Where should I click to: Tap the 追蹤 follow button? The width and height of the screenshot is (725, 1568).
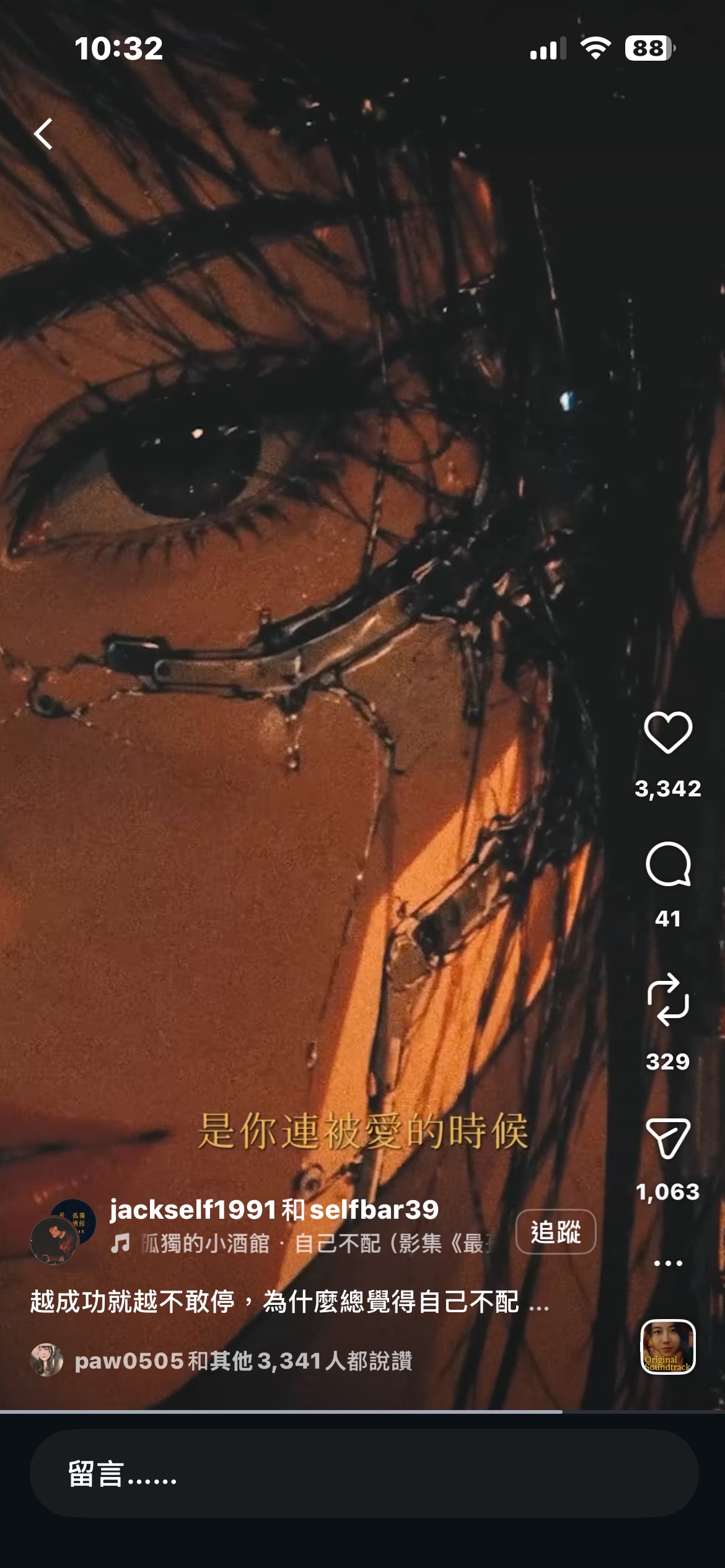[556, 1232]
